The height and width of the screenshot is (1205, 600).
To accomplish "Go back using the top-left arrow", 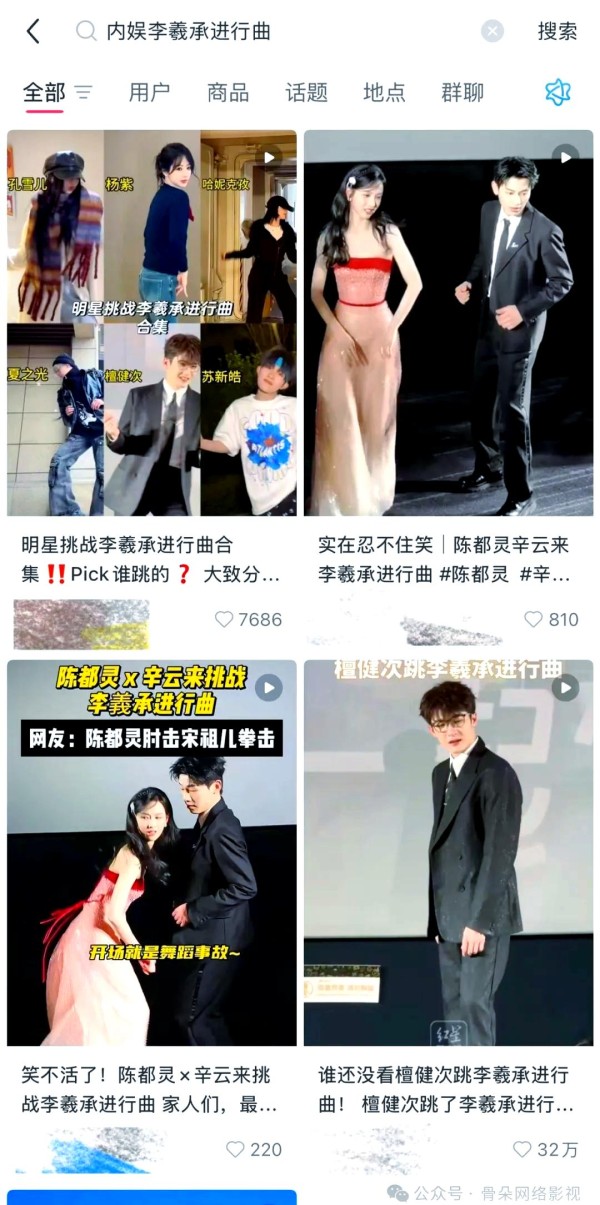I will click(x=33, y=31).
